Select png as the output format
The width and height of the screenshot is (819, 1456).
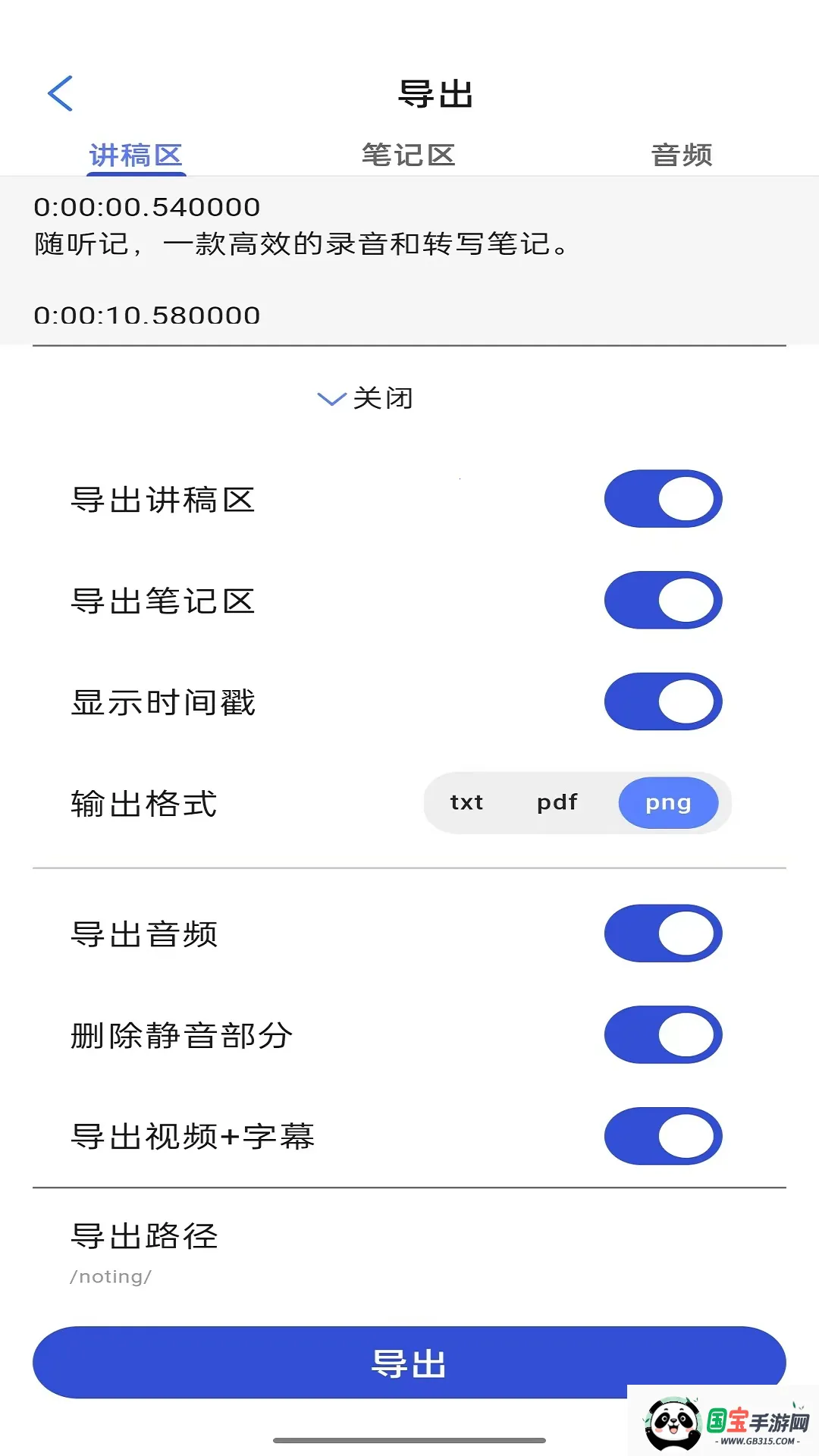[668, 802]
